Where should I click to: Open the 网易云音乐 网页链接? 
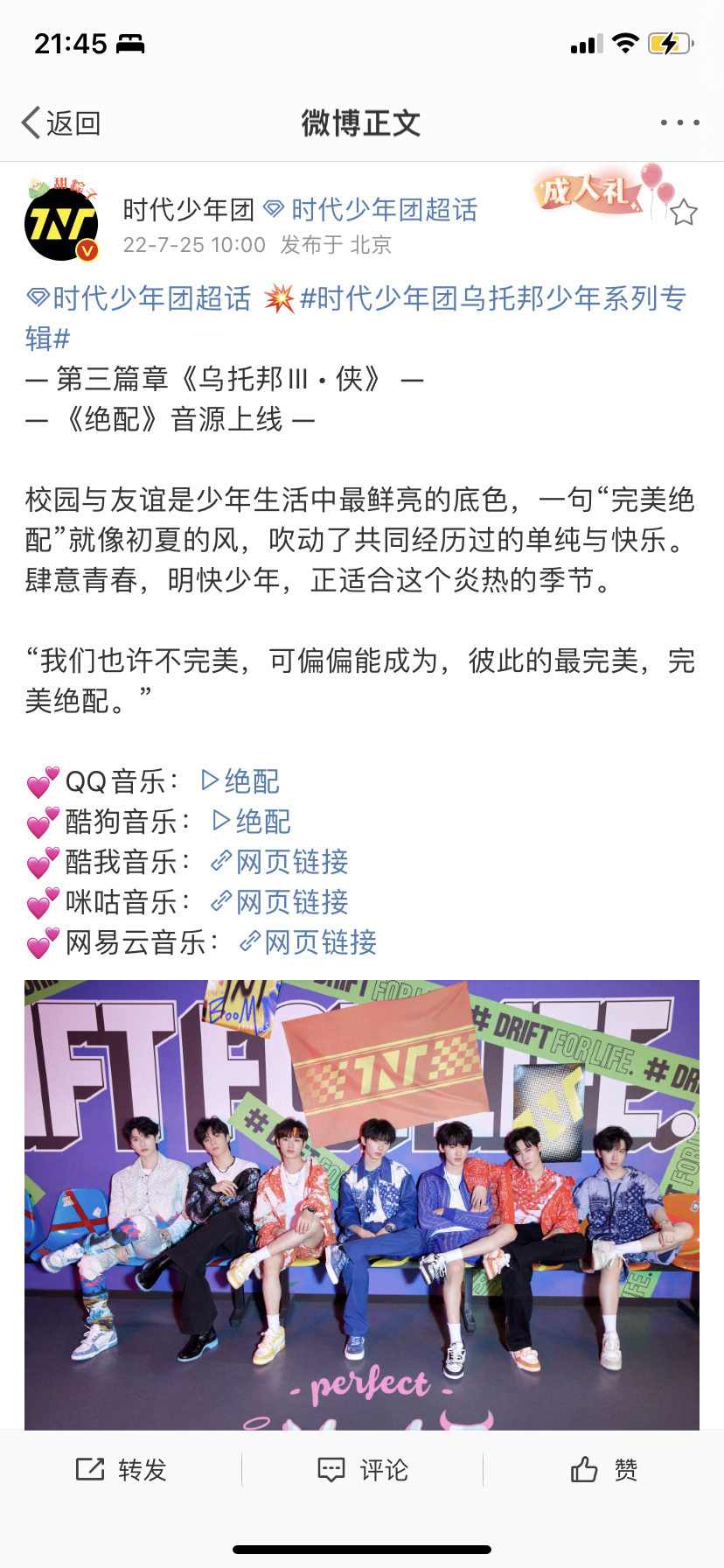tap(309, 942)
